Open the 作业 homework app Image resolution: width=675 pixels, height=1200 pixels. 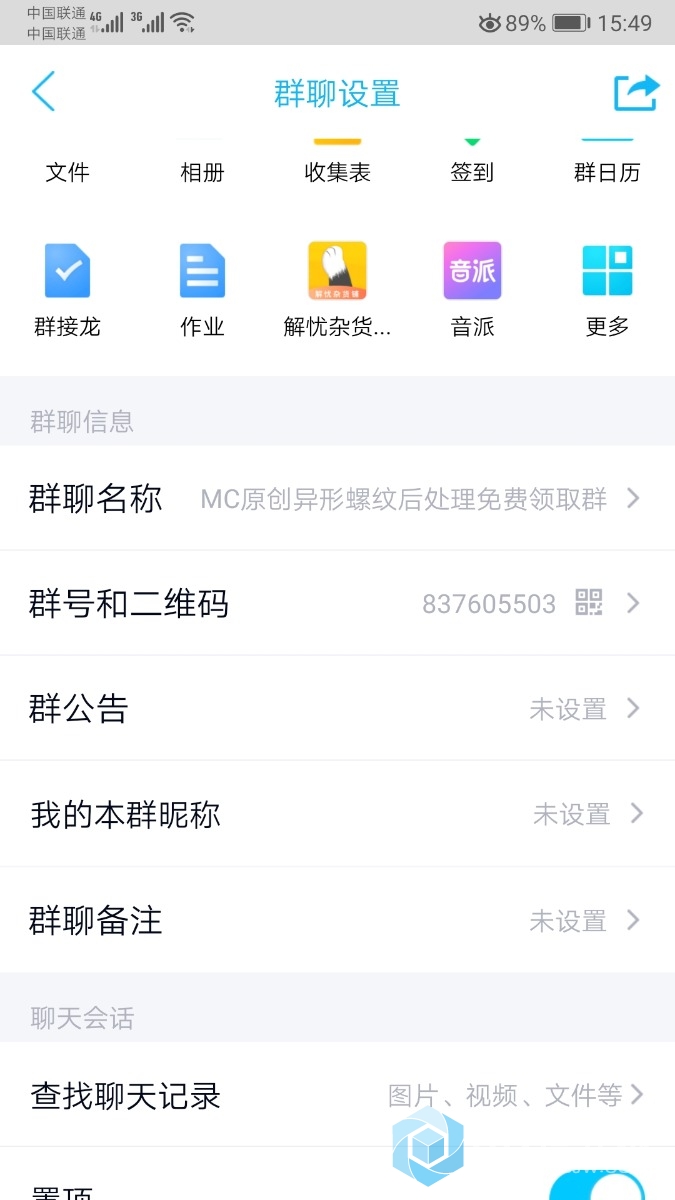202,288
